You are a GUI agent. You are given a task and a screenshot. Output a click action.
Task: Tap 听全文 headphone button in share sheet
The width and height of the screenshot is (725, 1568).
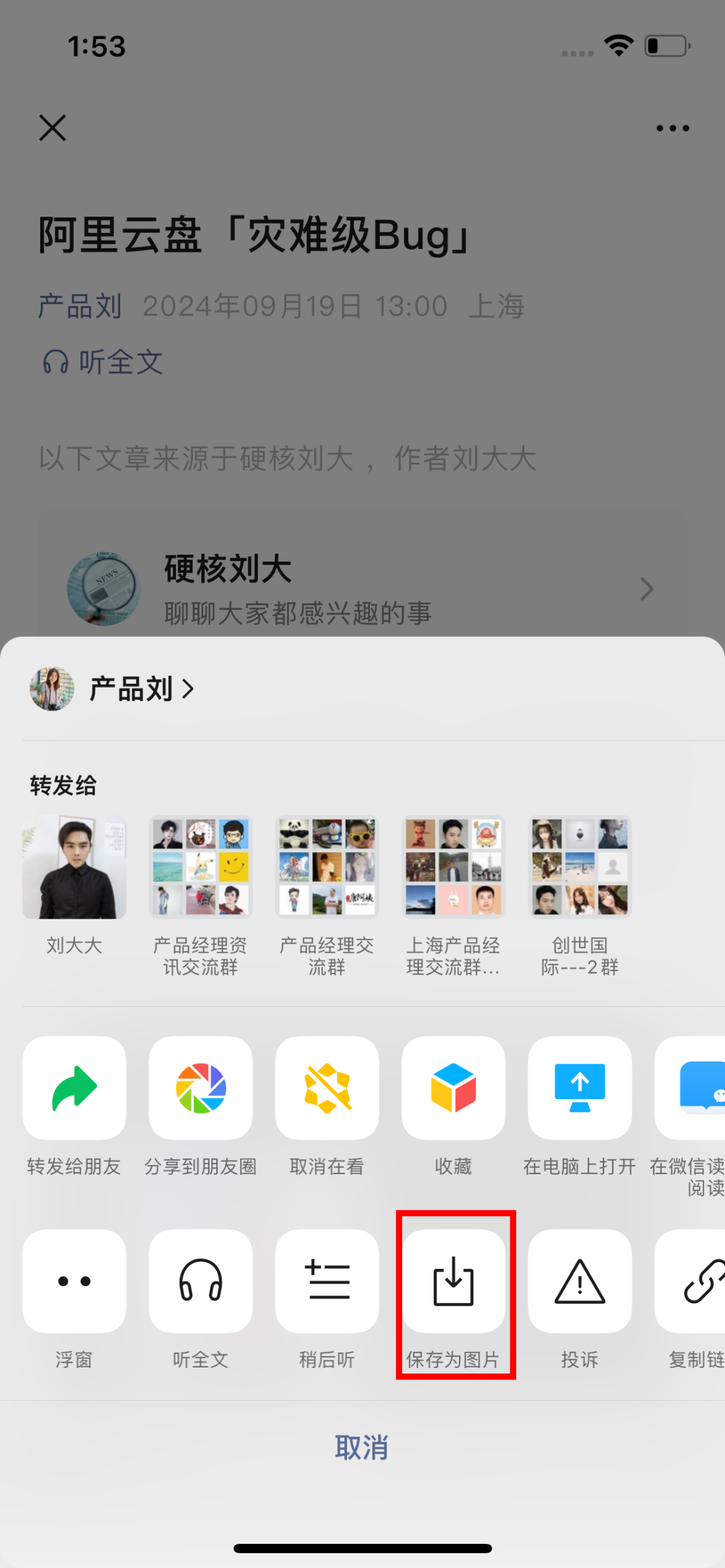click(201, 1282)
